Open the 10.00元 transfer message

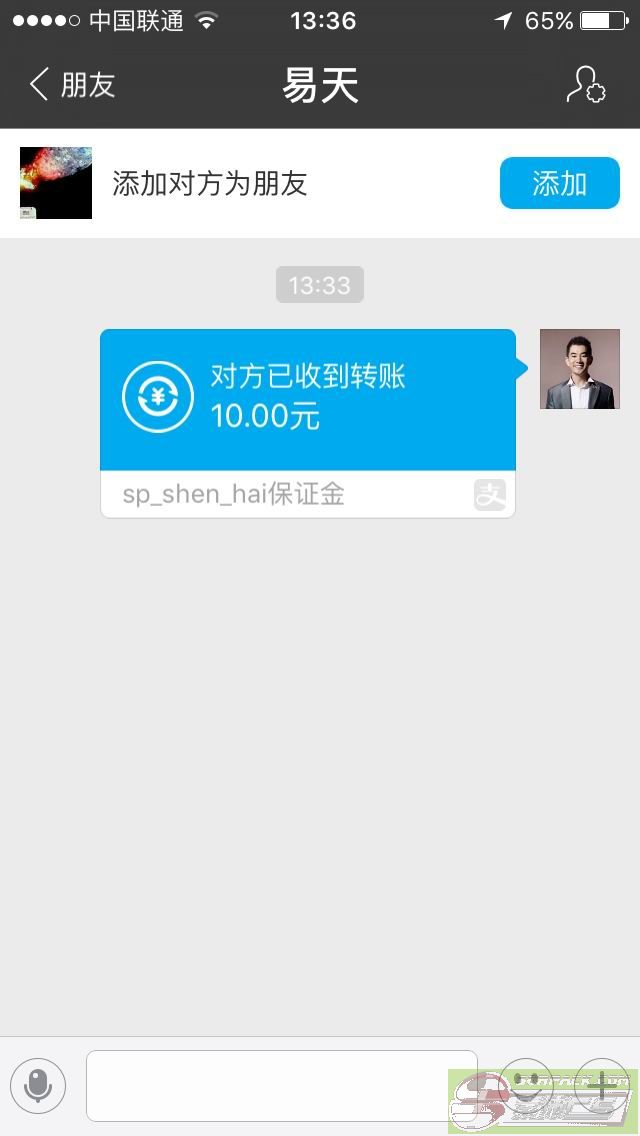tap(308, 424)
